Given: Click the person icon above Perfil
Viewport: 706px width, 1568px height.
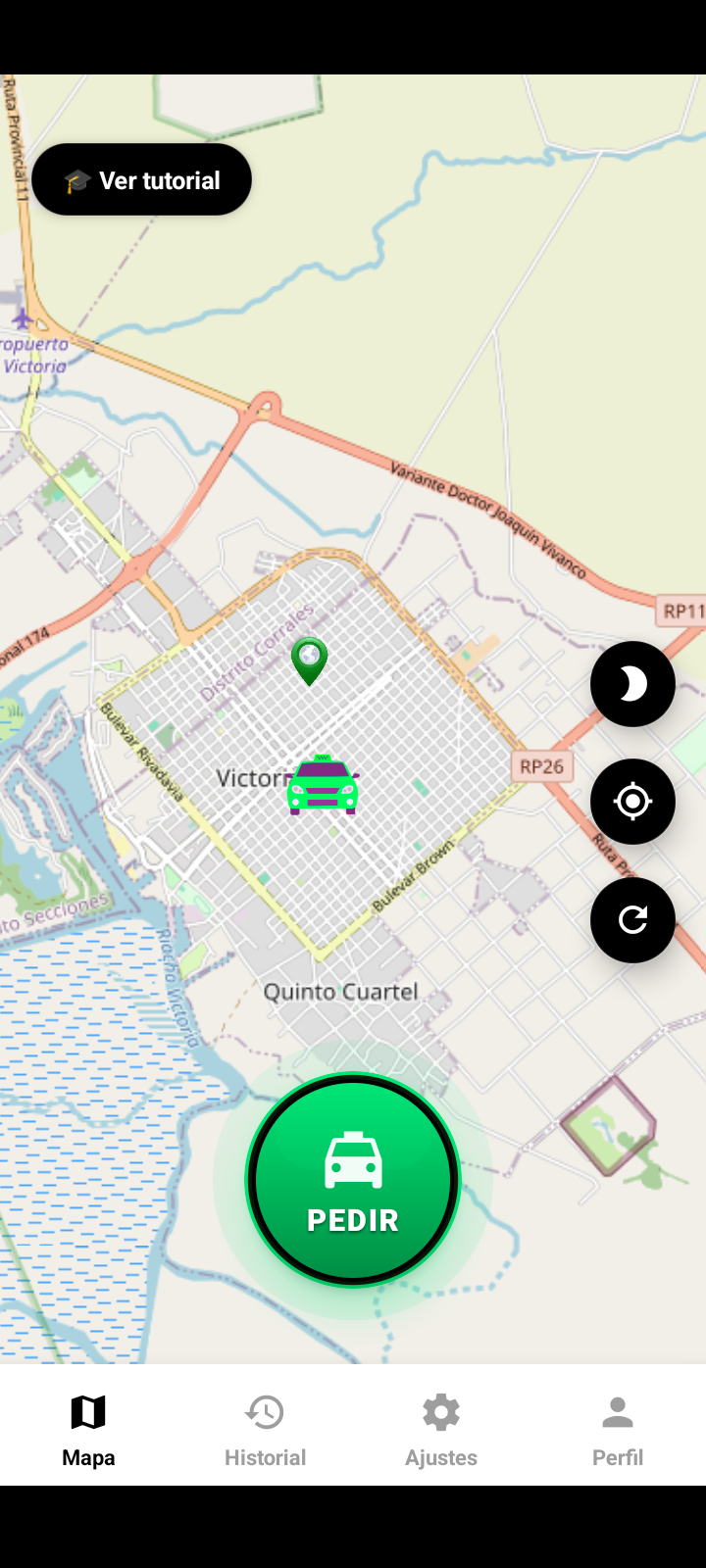Looking at the screenshot, I should (x=618, y=1411).
